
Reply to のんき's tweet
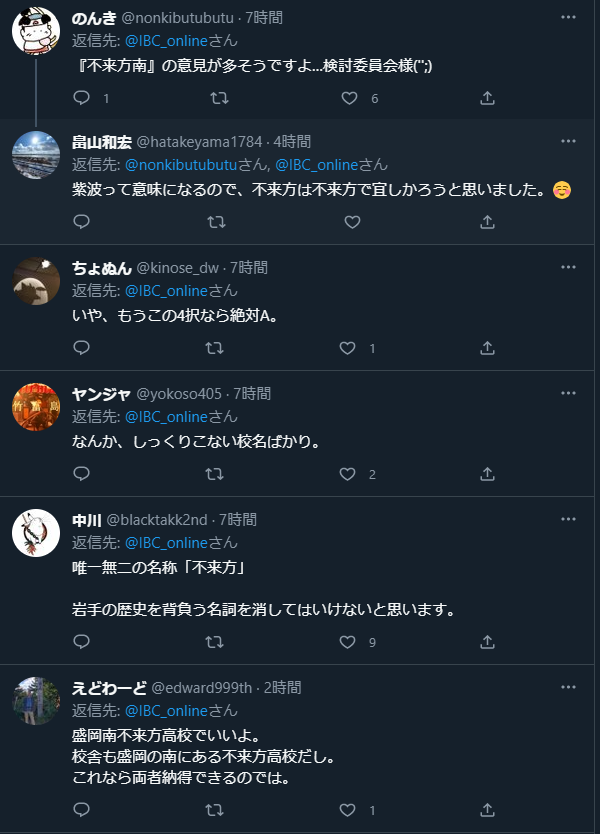(82, 98)
